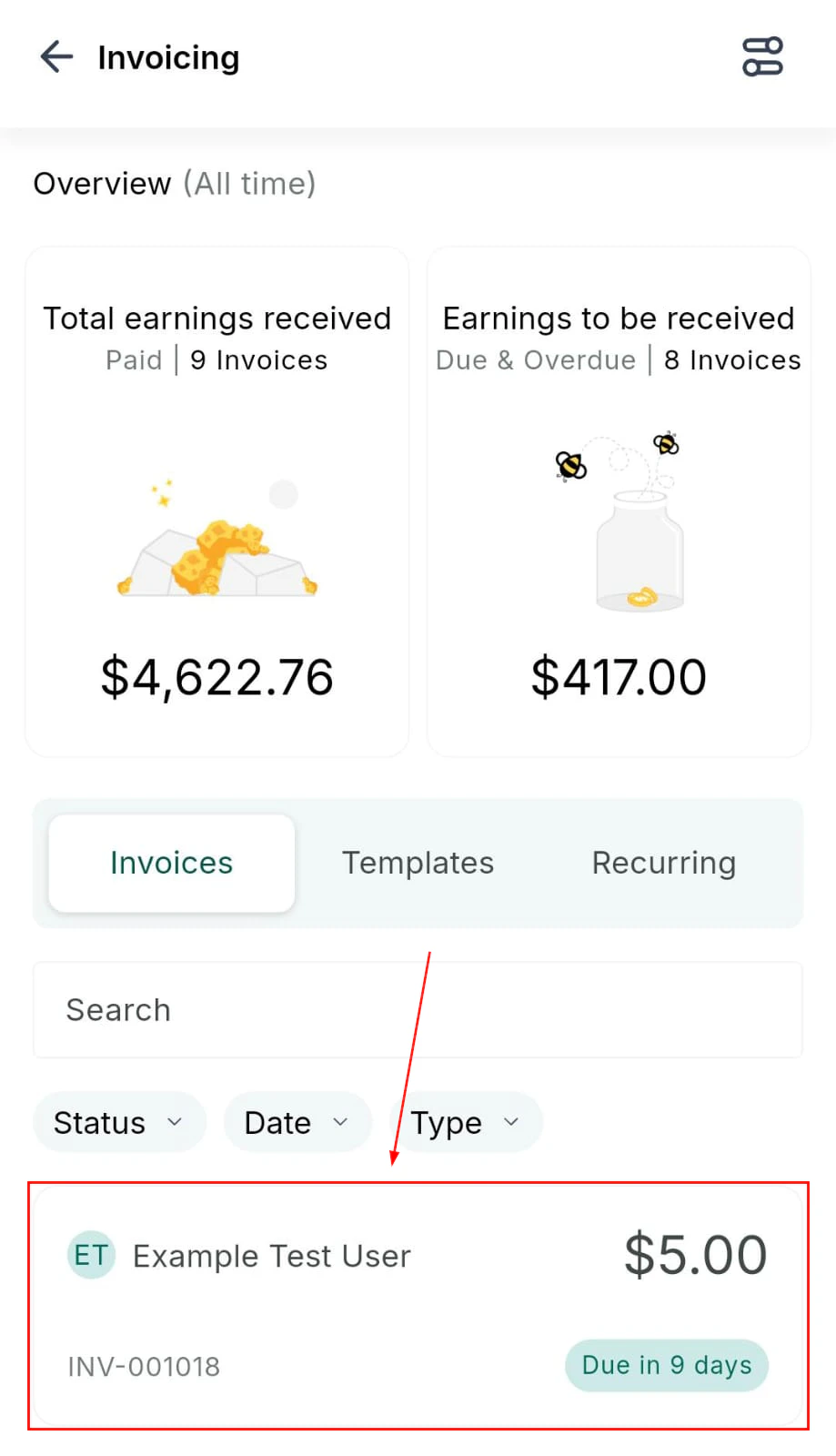Expand the Date filter
Image resolution: width=836 pixels, height=1456 pixels.
tap(297, 1123)
